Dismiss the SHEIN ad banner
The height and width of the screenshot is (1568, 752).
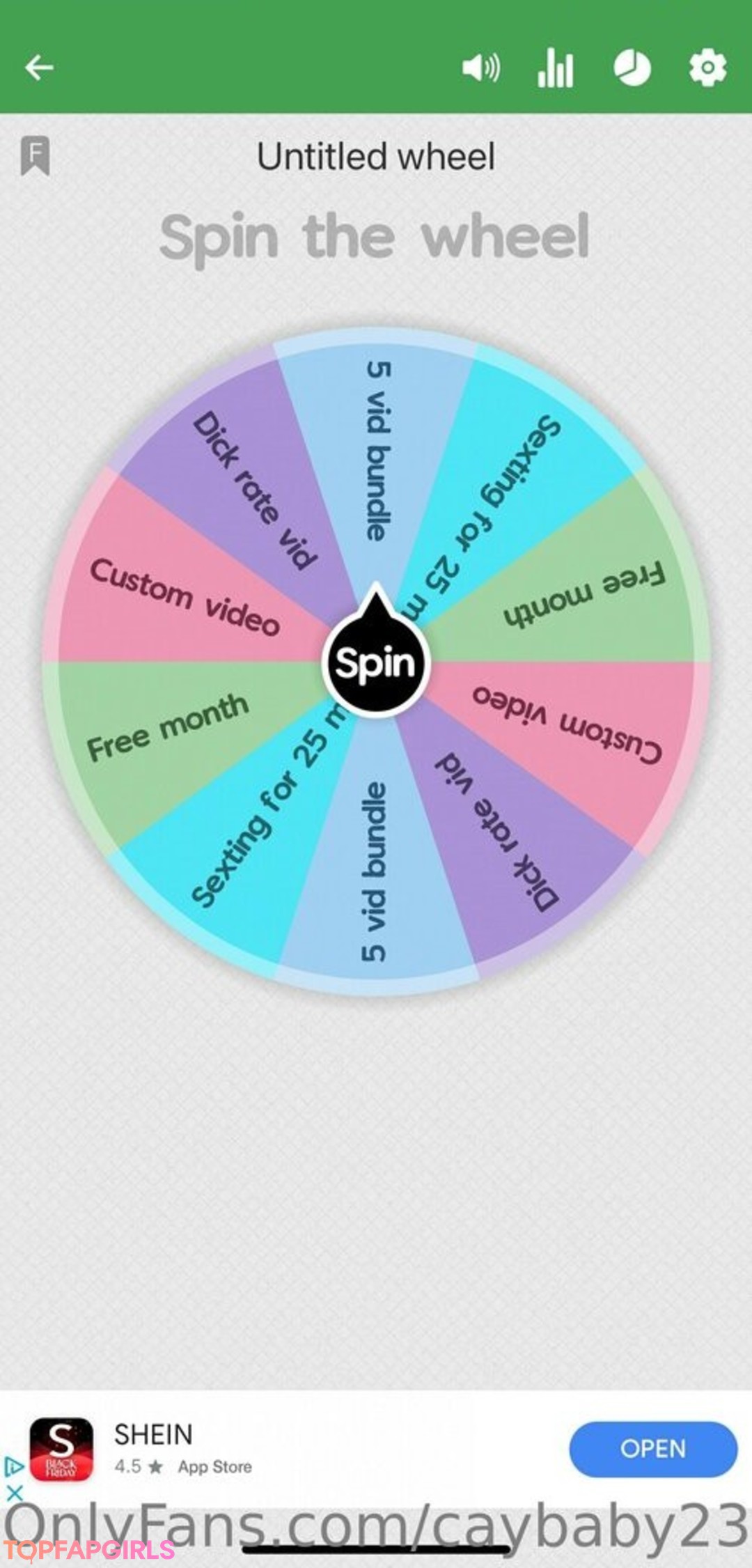point(14,1492)
